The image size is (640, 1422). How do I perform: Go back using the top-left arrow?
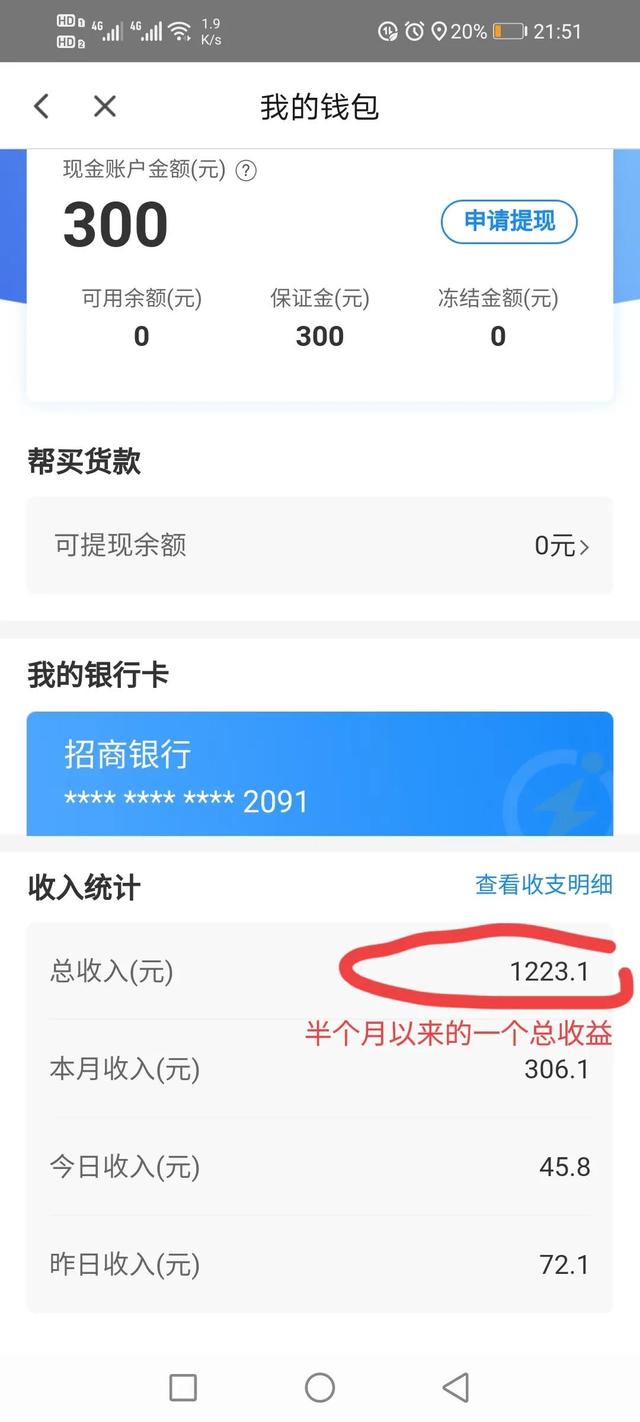point(42,106)
